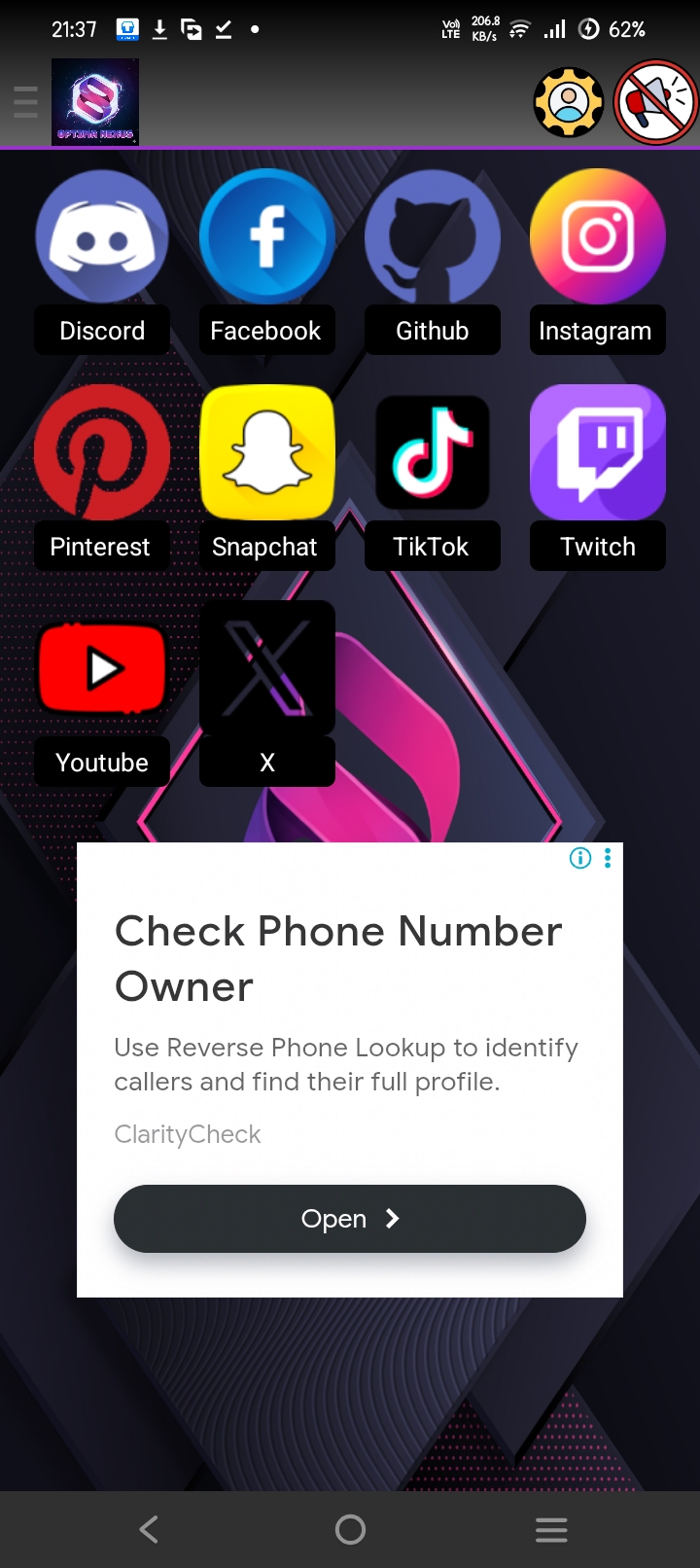The height and width of the screenshot is (1568, 700).
Task: Go to the home screen
Action: 350,1529
